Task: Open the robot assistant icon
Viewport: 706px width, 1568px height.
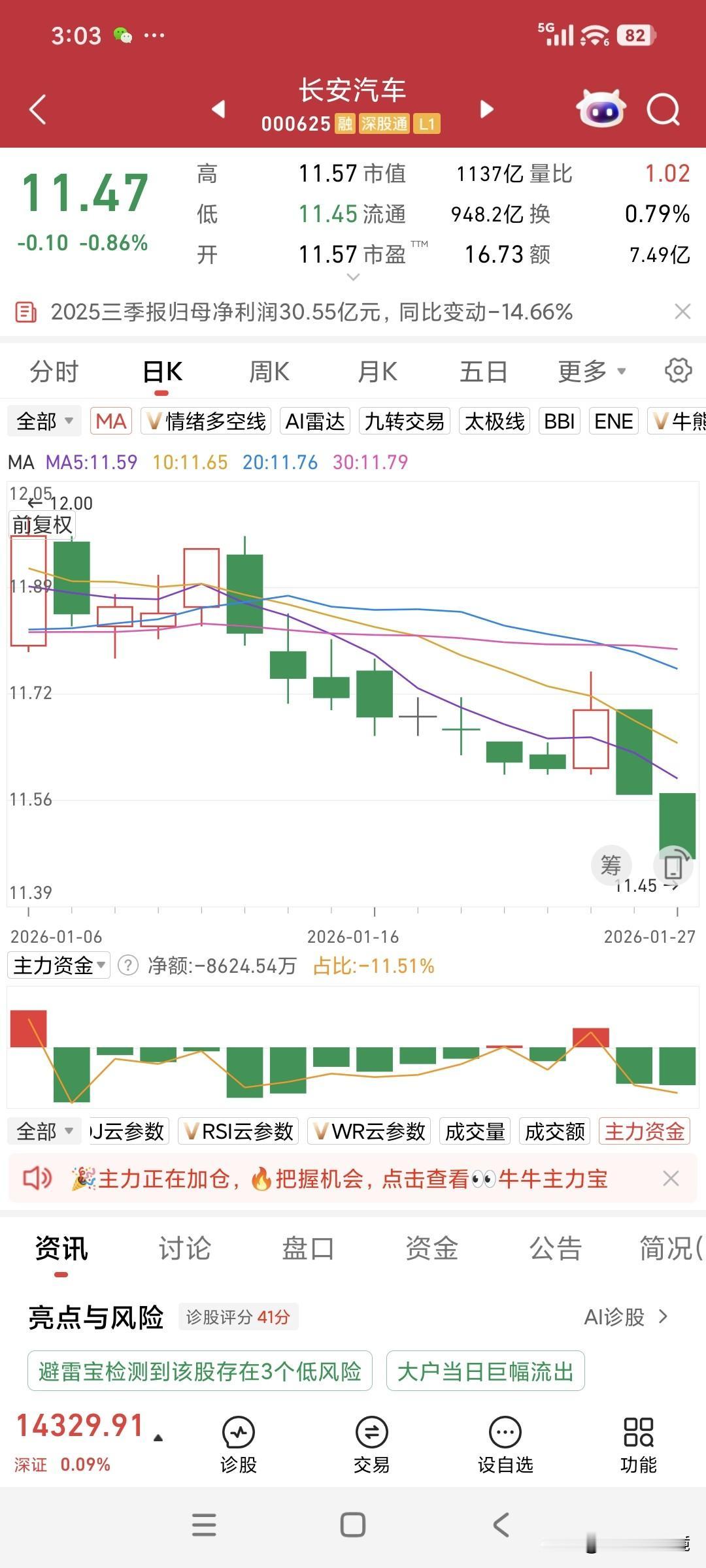Action: (601, 108)
